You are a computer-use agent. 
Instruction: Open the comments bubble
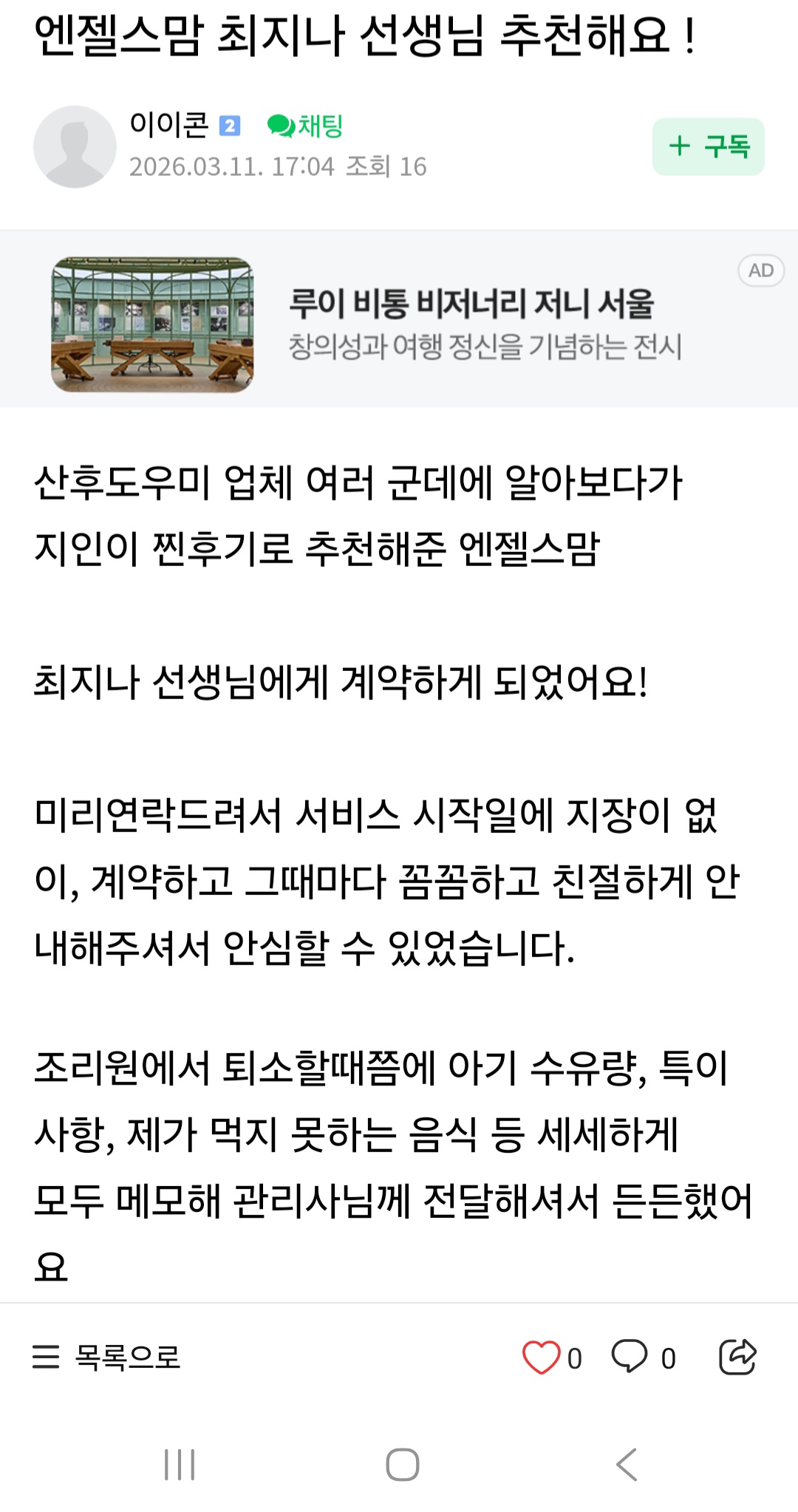pos(630,1357)
